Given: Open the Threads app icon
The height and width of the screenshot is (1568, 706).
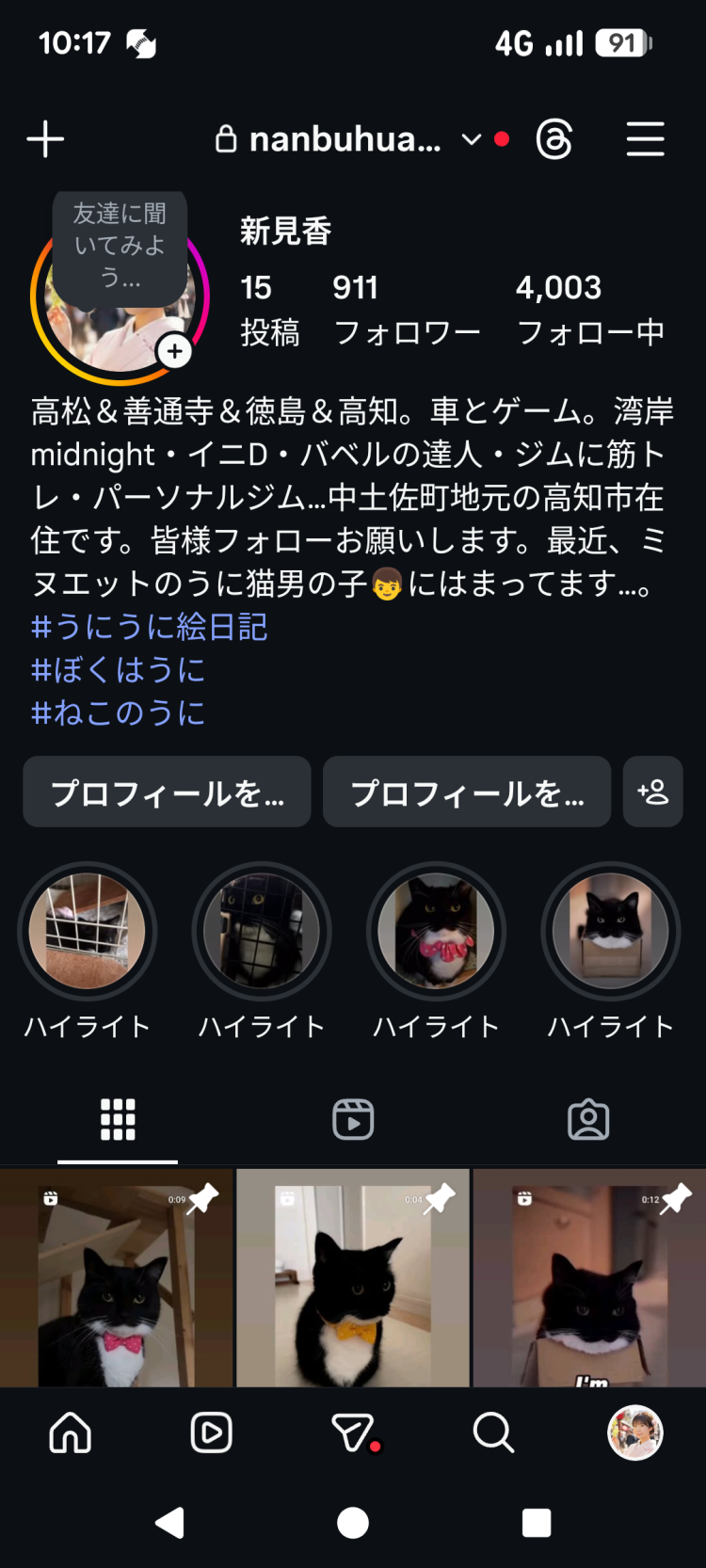Looking at the screenshot, I should (x=554, y=138).
